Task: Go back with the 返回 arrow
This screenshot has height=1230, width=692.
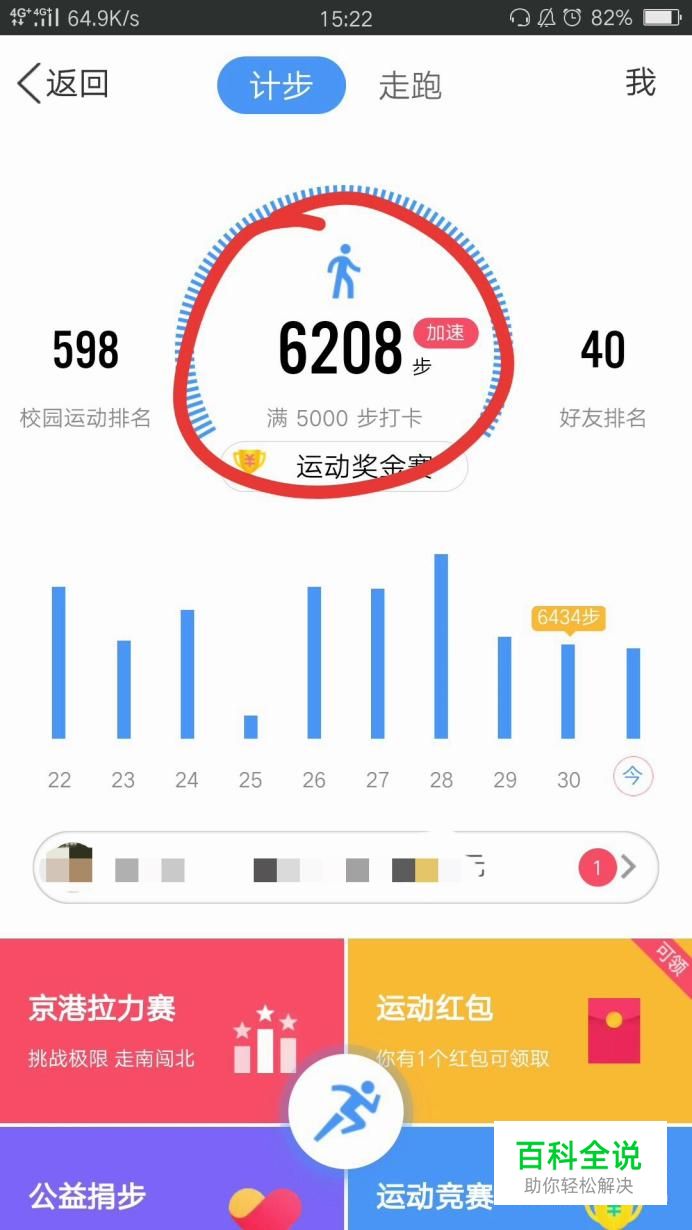Action: (62, 84)
